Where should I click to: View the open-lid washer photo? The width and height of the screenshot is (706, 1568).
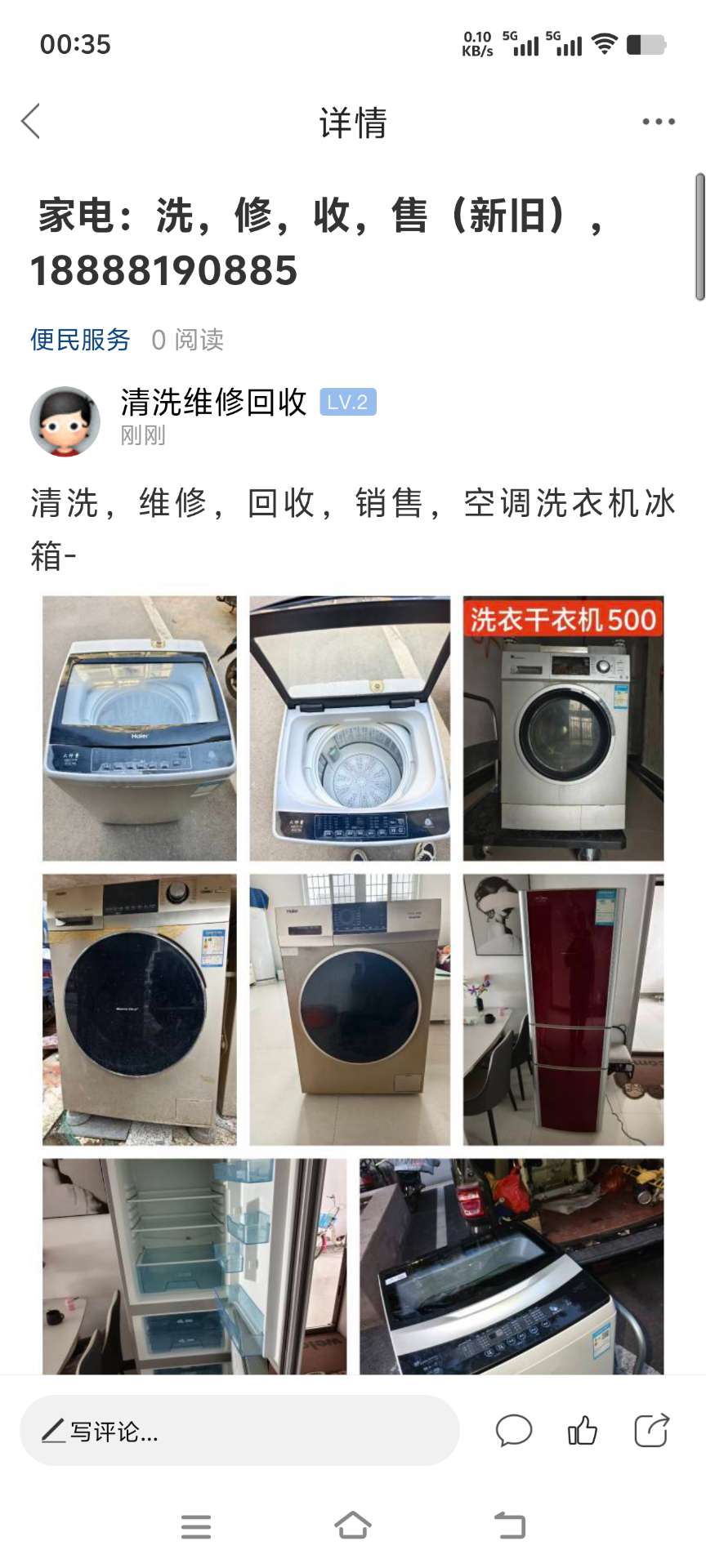pos(350,728)
